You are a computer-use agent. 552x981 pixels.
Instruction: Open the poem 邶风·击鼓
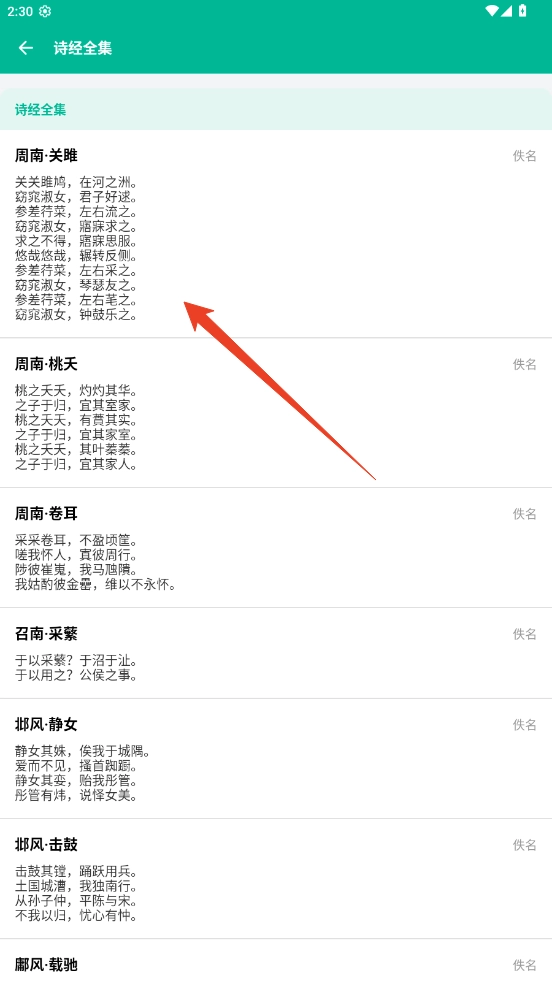(276, 878)
